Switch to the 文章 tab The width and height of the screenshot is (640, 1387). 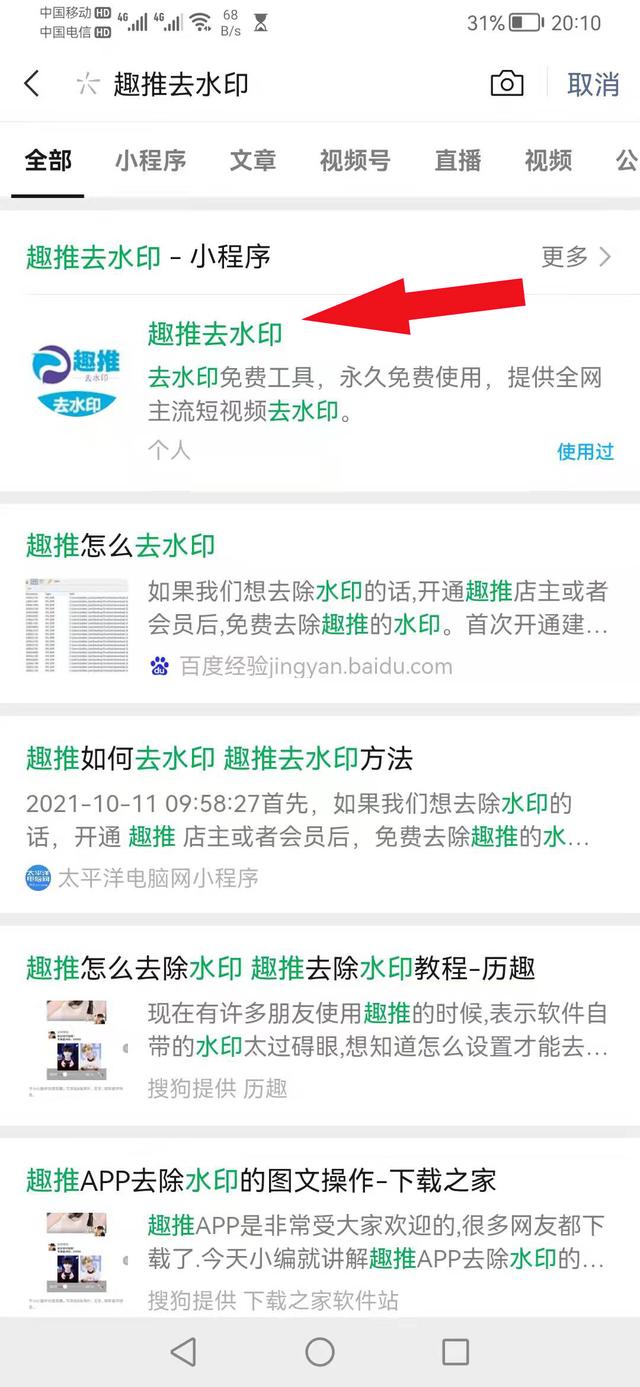(x=252, y=160)
